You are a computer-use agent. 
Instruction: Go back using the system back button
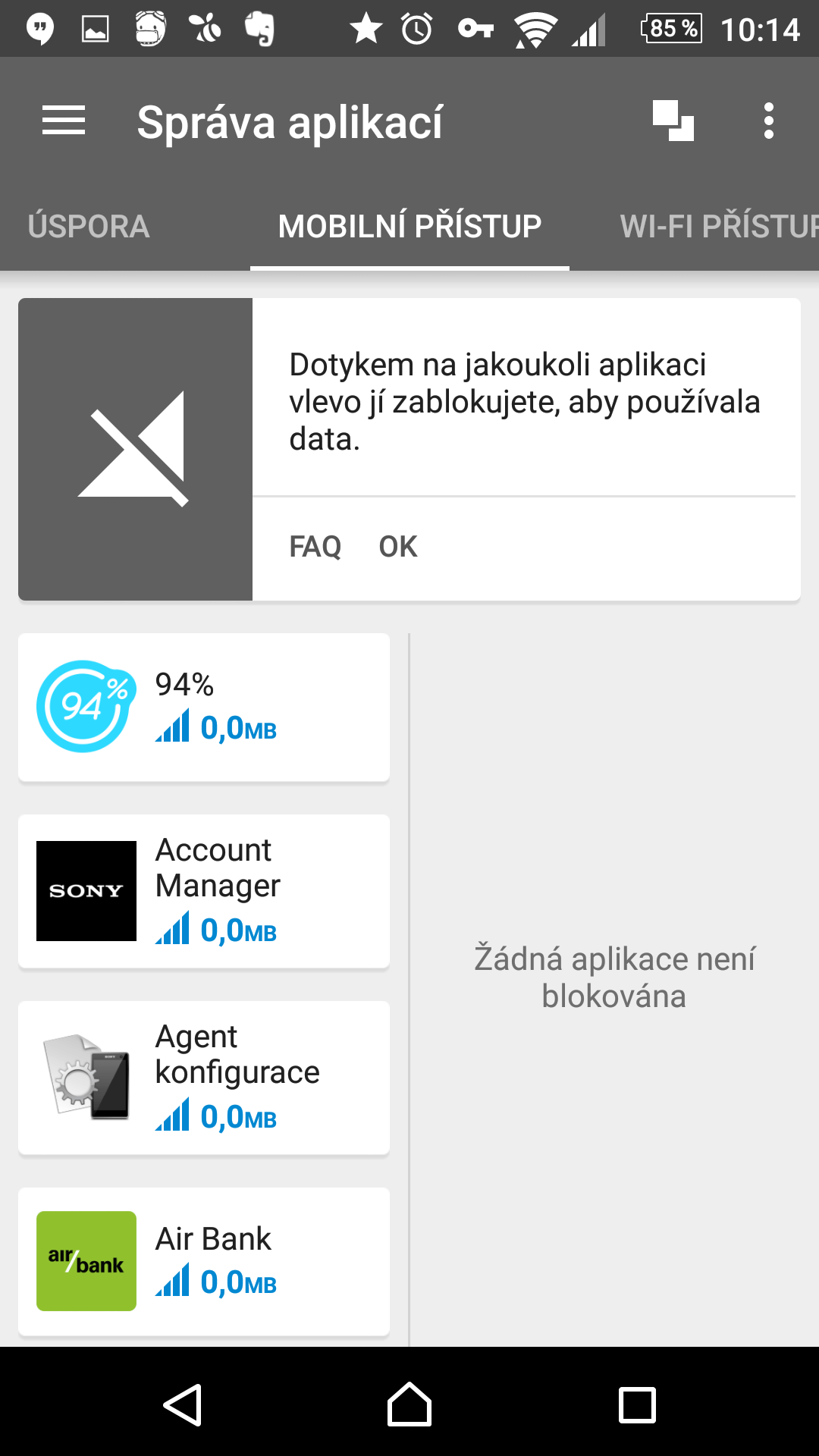click(182, 1405)
